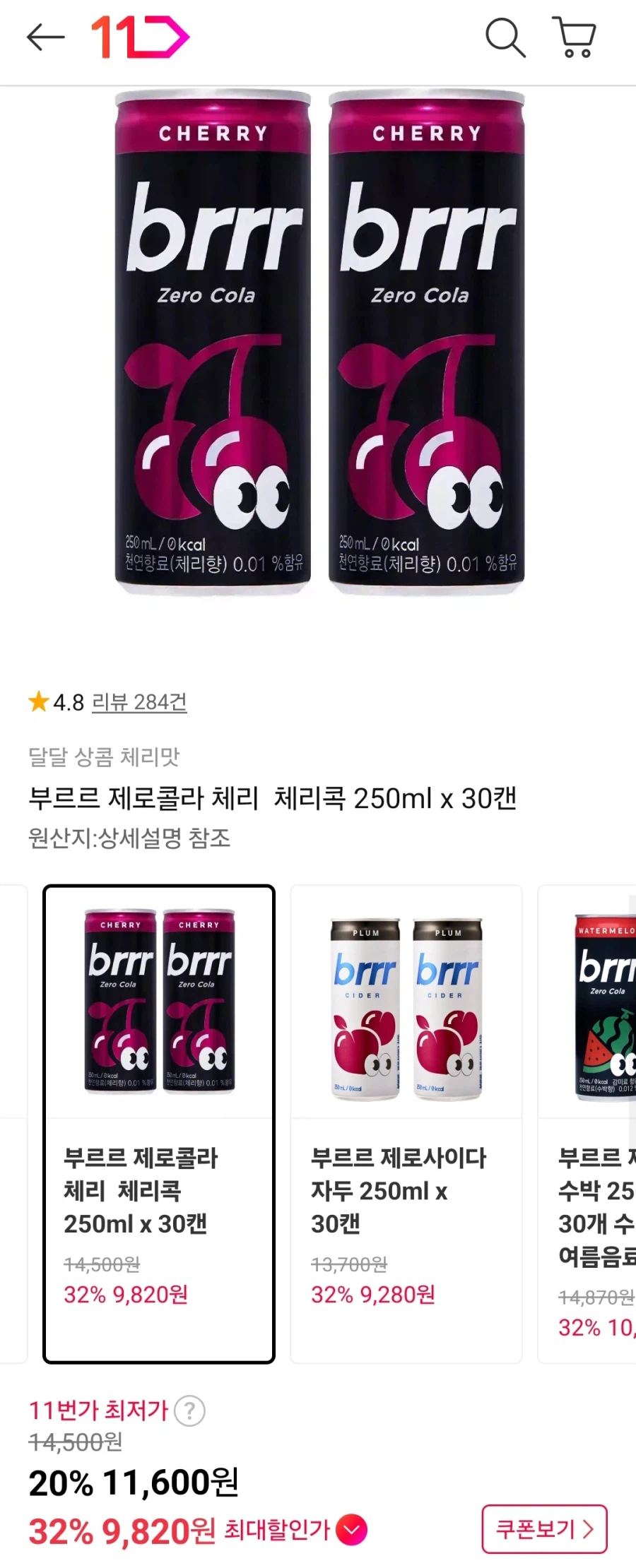Open the 리뷰 284건 reviews page
Viewport: 636px width, 1568px height.
click(x=138, y=702)
